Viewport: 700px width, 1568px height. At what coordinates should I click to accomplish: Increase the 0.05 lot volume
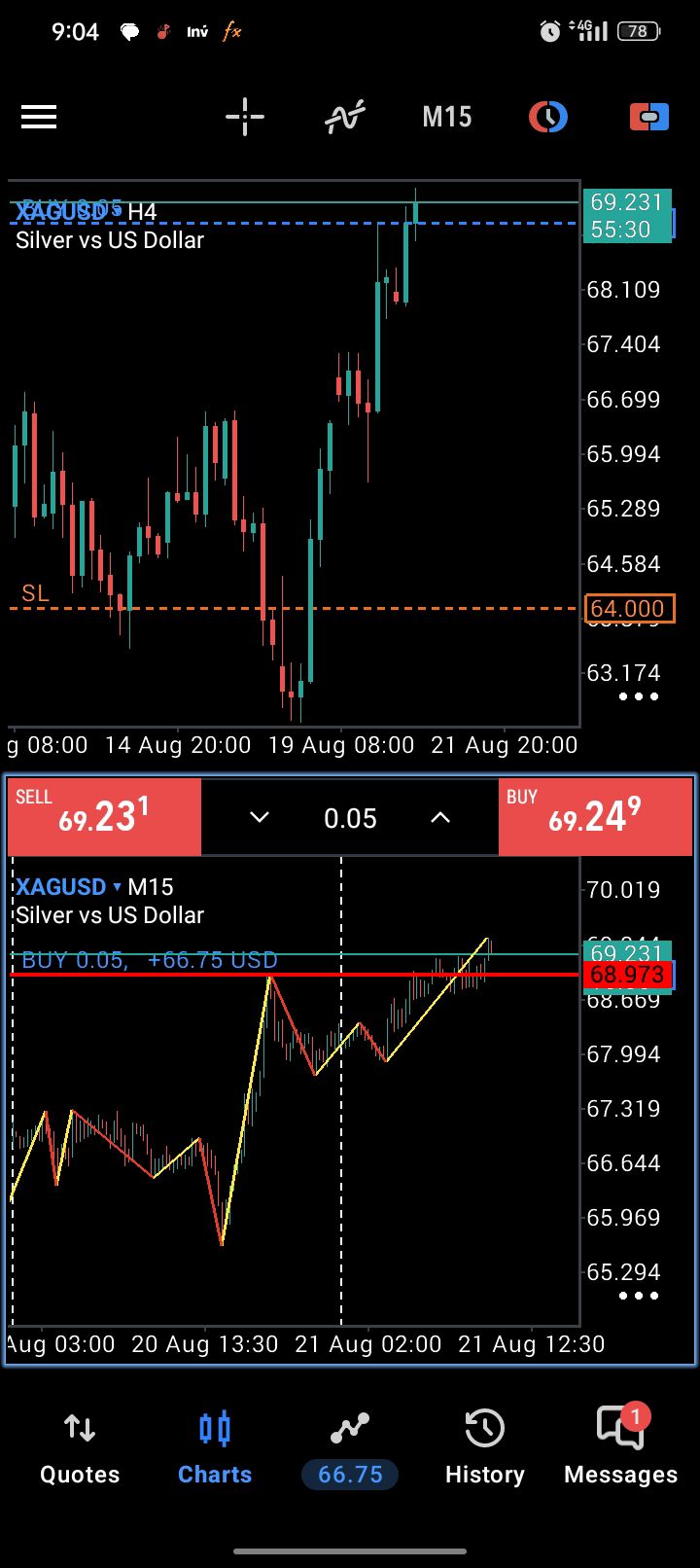440,818
